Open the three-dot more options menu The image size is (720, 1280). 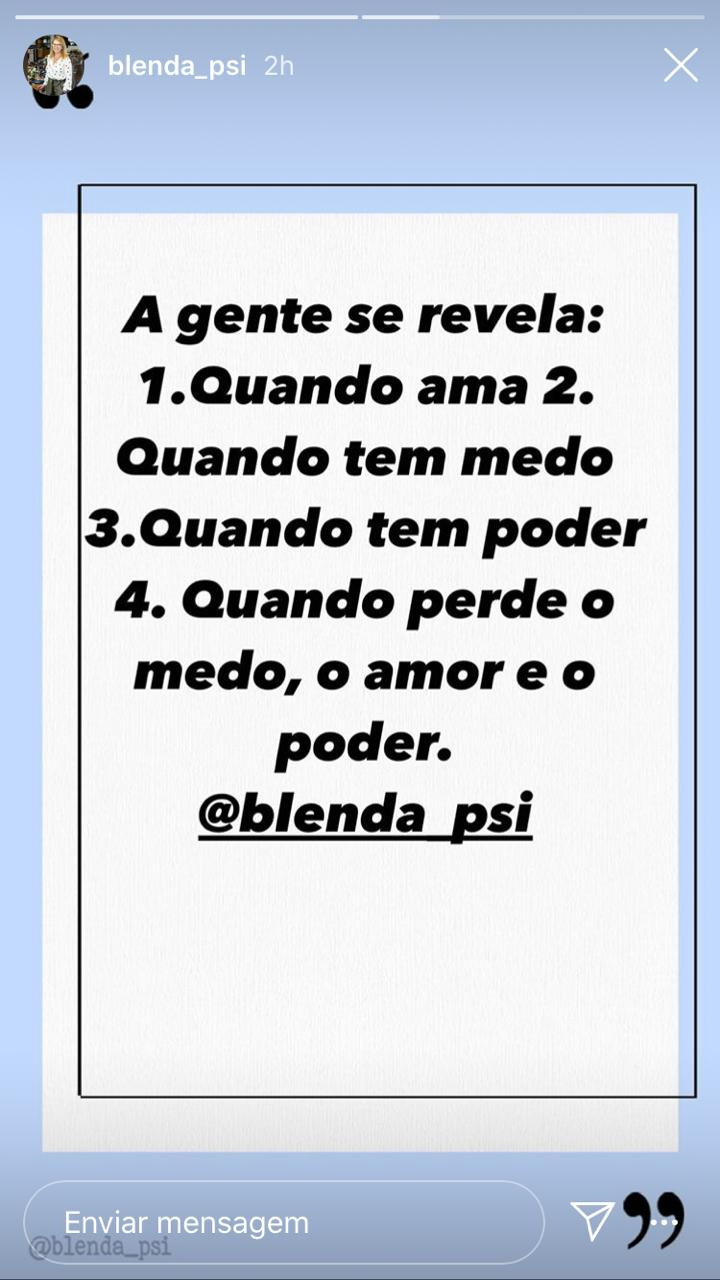point(663,1222)
